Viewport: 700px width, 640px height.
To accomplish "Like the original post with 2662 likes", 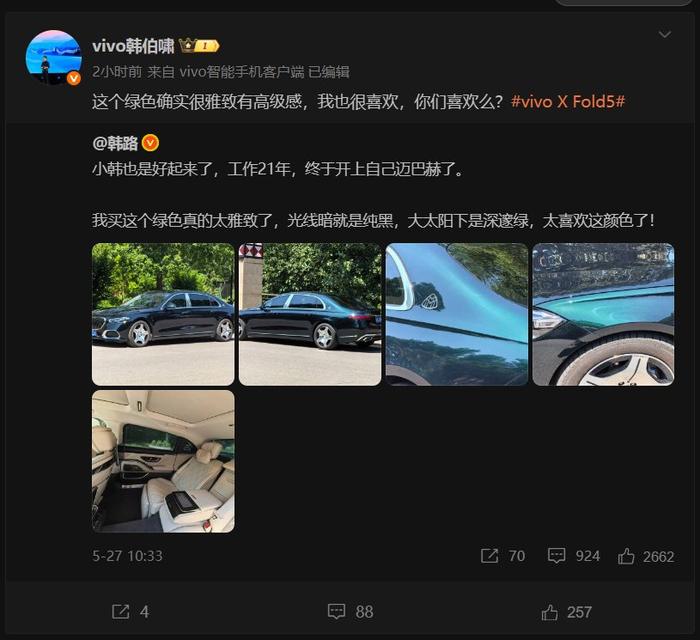I will coord(646,556).
